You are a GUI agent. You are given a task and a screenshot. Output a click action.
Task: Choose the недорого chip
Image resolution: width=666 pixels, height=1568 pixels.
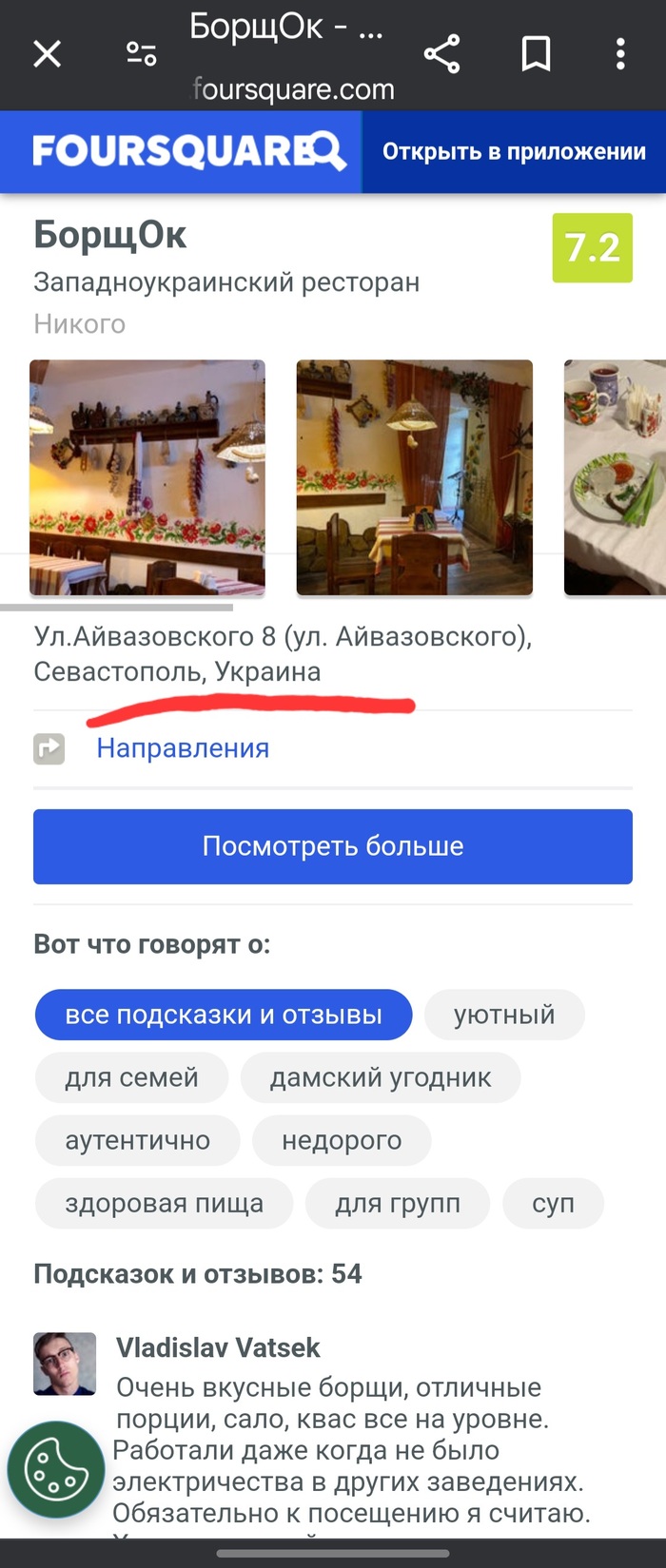pos(342,1140)
